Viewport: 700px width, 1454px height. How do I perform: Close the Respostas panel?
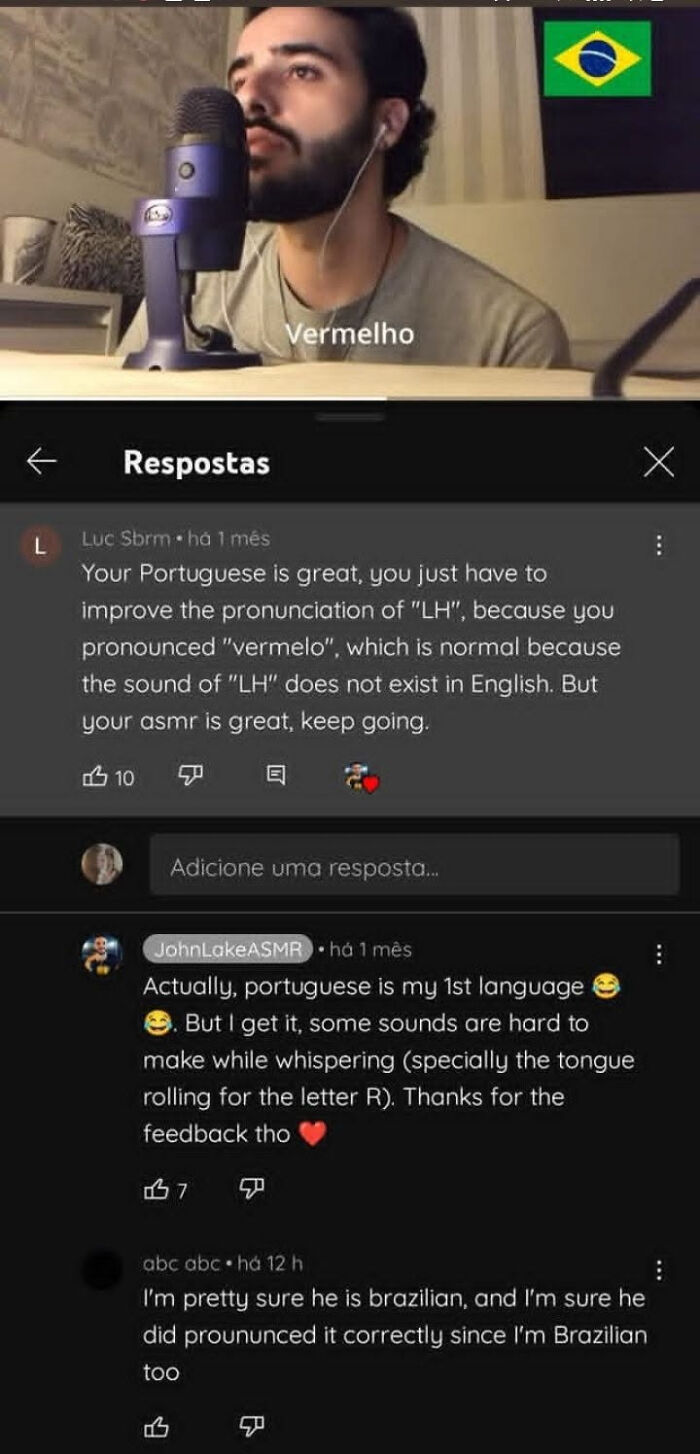658,461
